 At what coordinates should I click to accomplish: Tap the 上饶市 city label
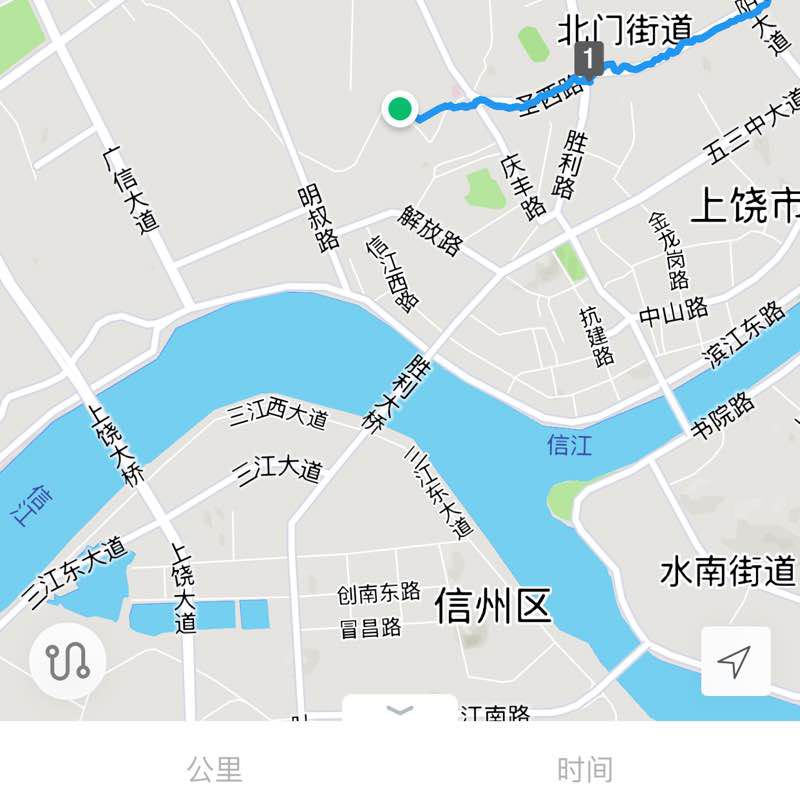[x=747, y=203]
